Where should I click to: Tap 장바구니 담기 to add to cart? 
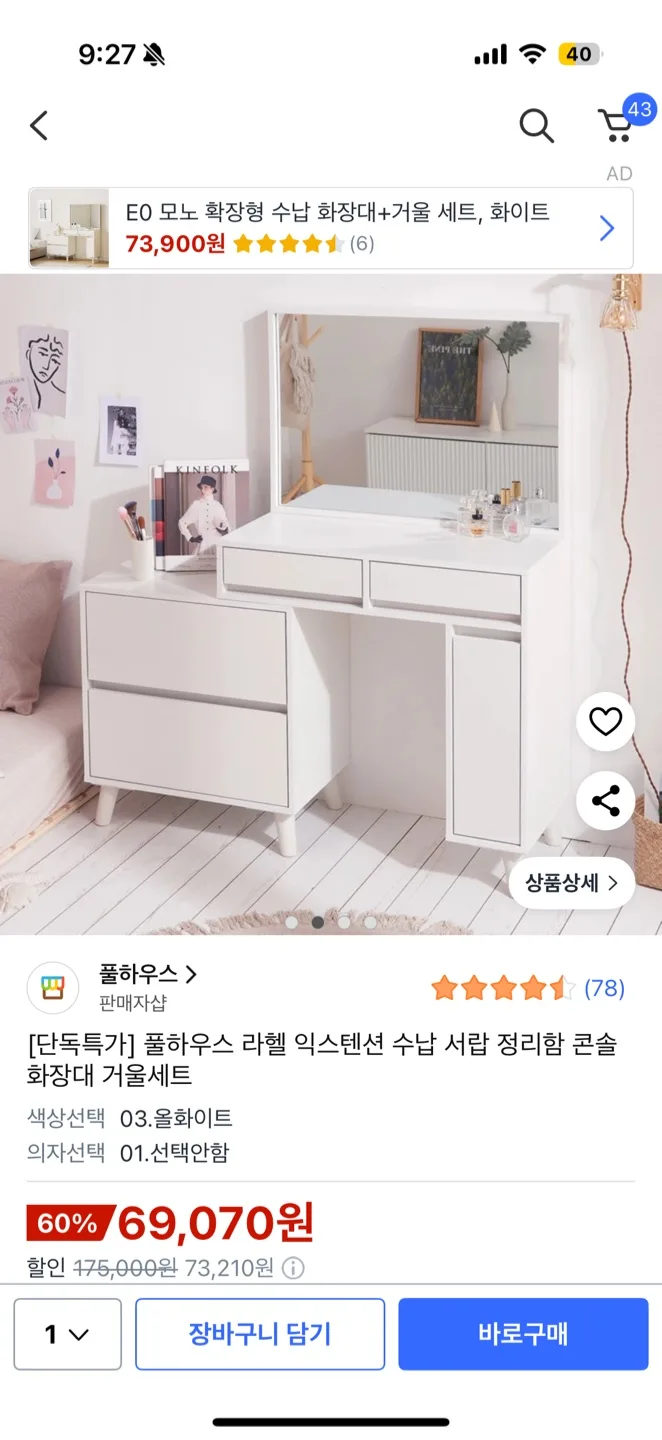click(x=260, y=1334)
